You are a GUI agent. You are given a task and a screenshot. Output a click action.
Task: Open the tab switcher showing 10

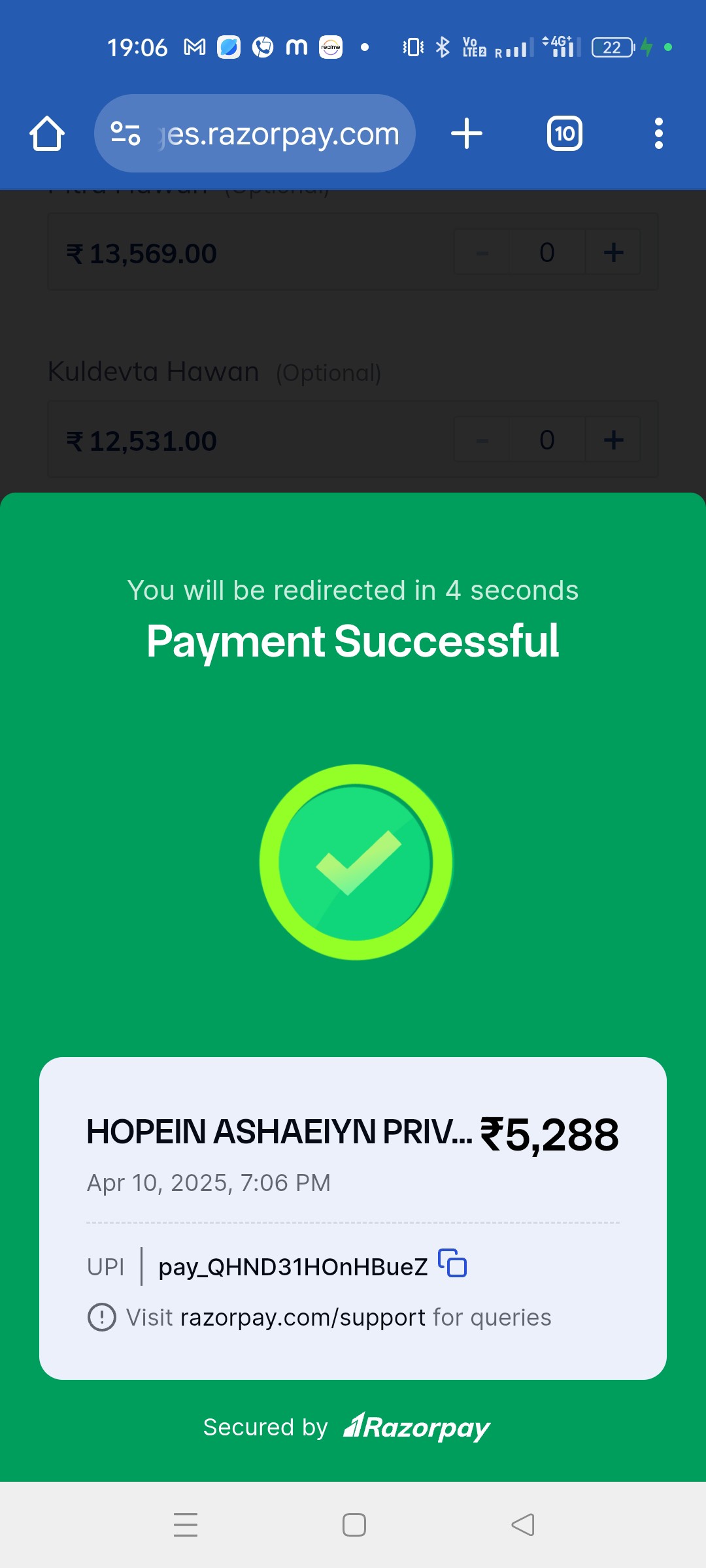[x=565, y=134]
